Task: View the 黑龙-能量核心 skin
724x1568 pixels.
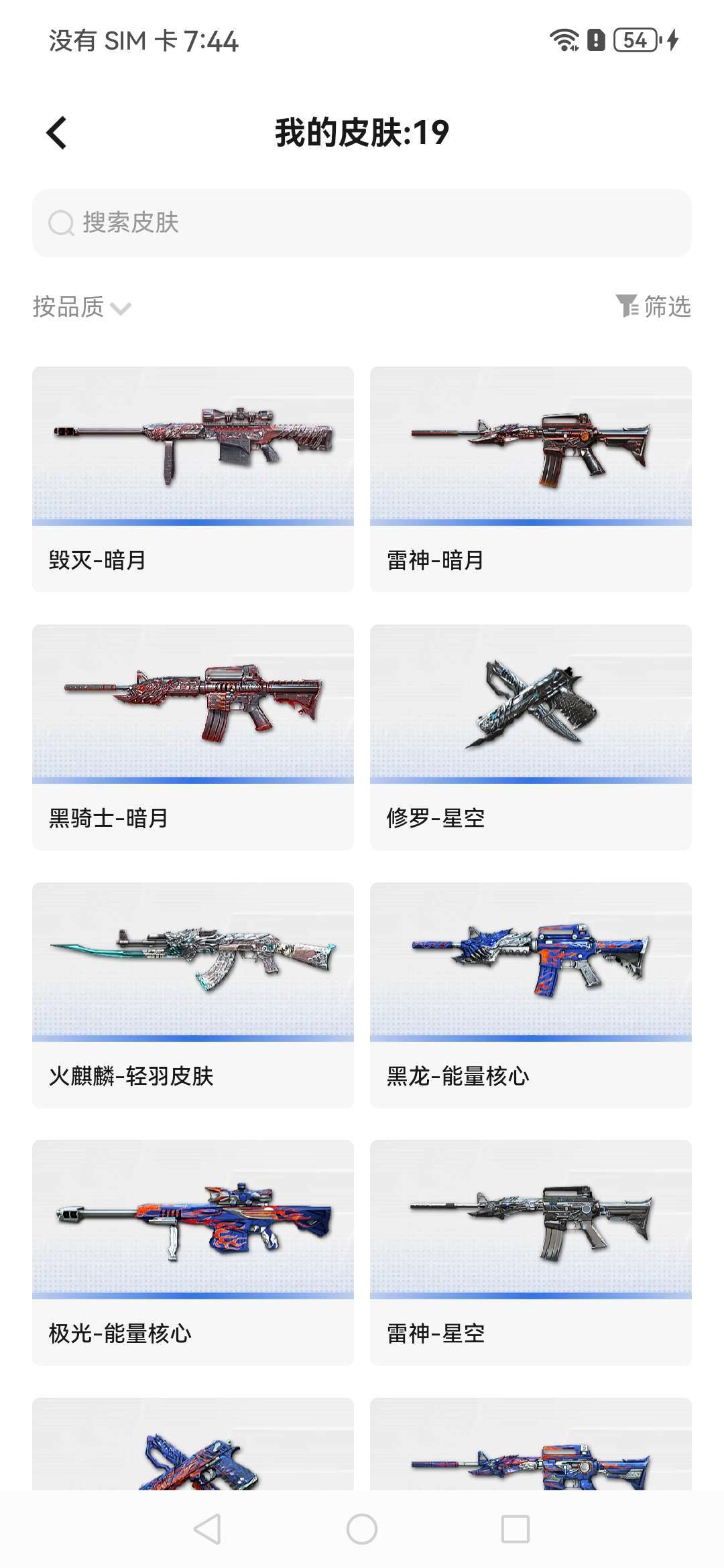Action: pos(531,995)
